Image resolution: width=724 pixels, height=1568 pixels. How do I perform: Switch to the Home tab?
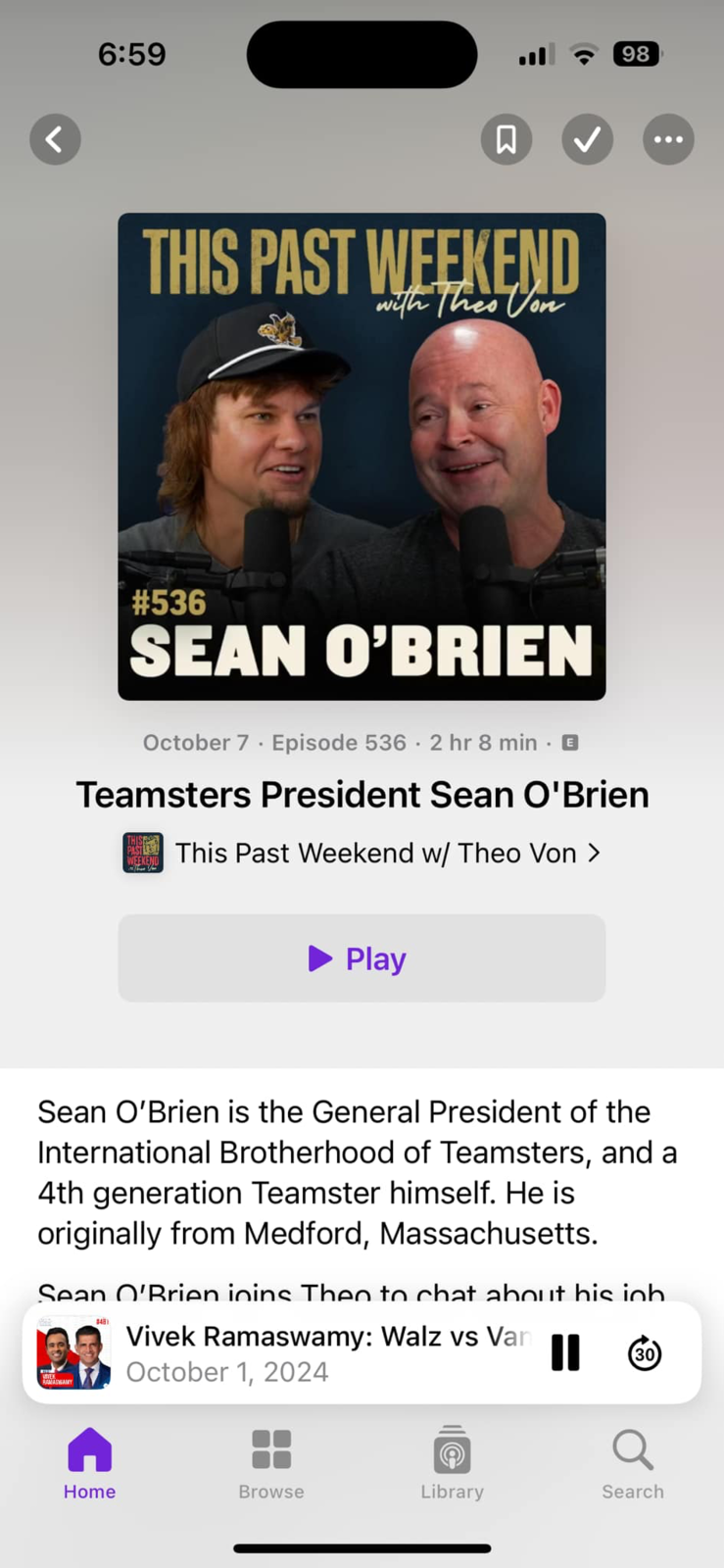pos(90,1464)
